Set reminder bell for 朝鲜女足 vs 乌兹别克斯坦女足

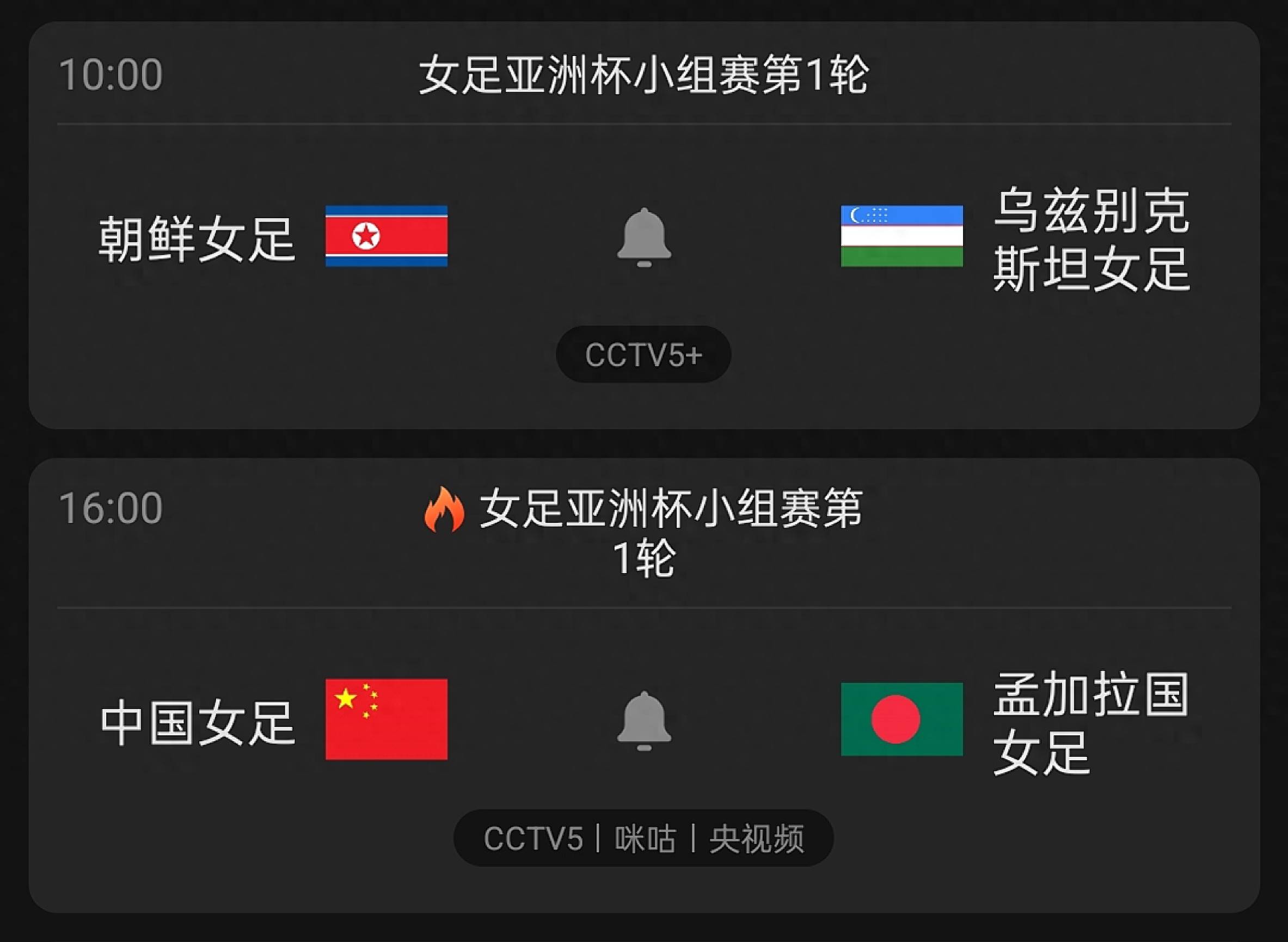point(643,237)
